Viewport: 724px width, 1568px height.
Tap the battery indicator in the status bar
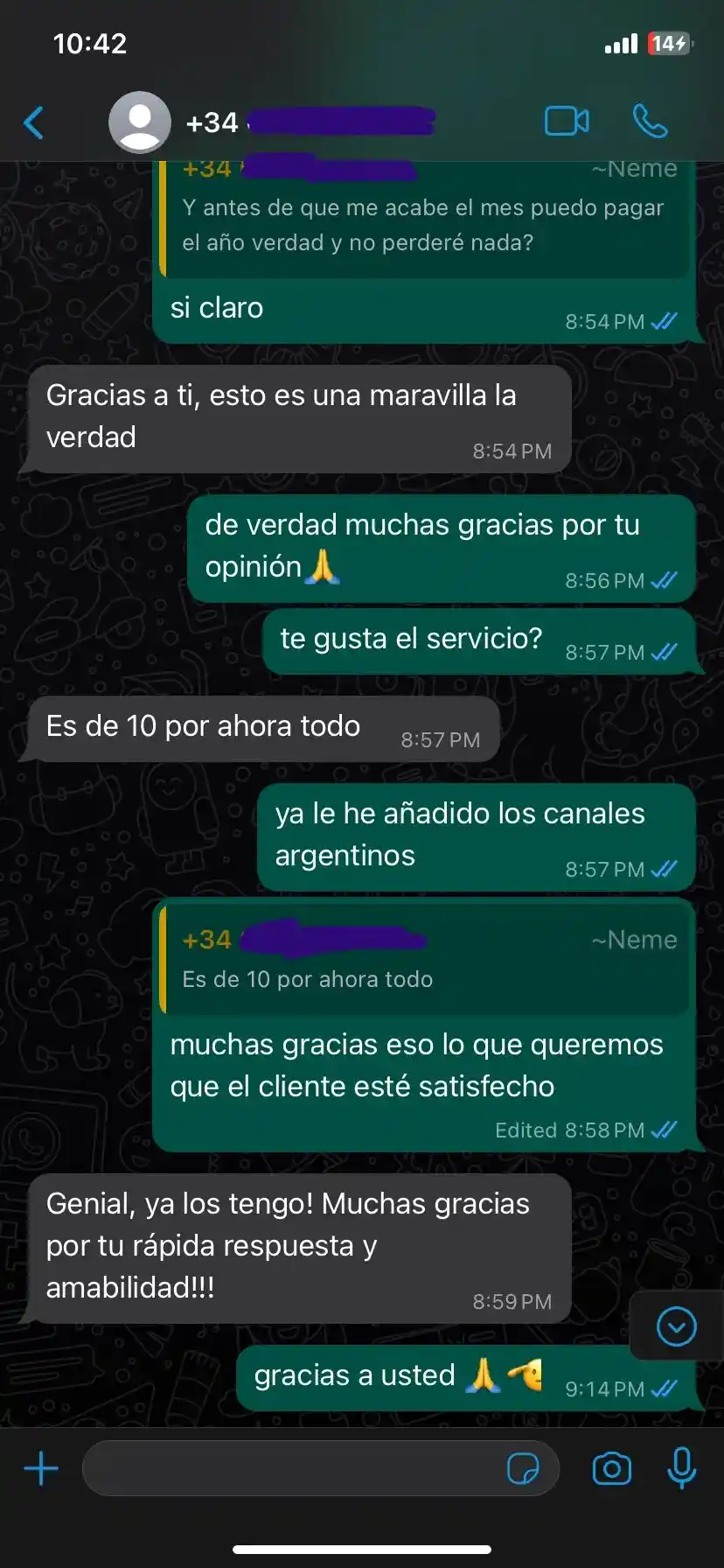coord(668,43)
